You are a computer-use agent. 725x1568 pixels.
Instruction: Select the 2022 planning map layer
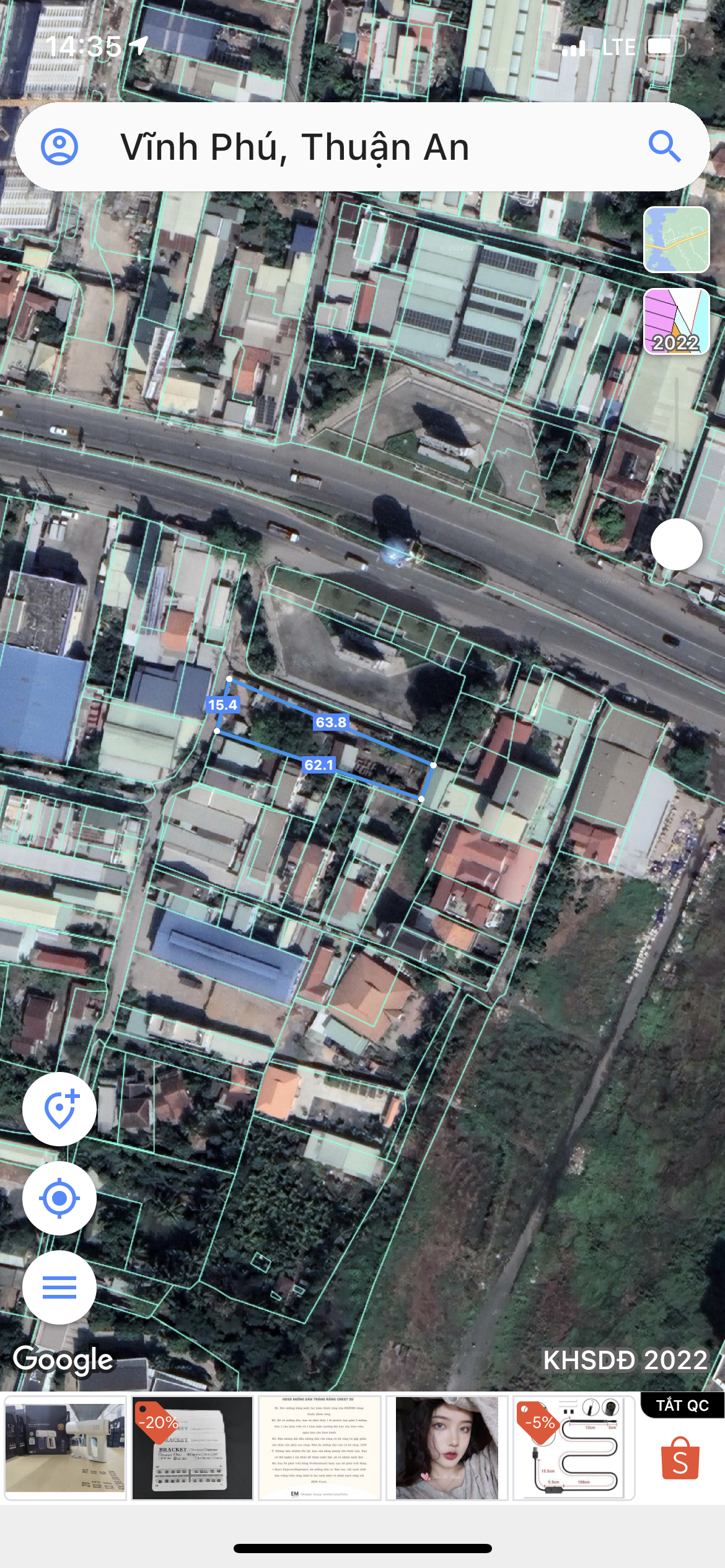tap(676, 321)
